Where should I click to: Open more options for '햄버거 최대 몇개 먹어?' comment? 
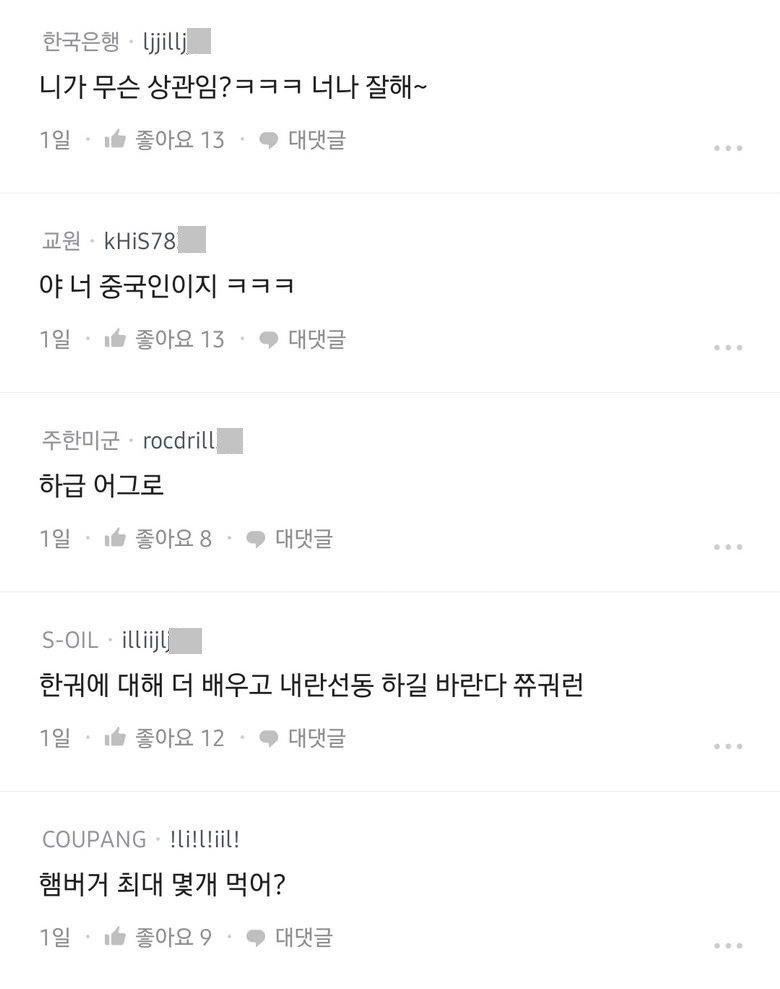pyautogui.click(x=727, y=946)
